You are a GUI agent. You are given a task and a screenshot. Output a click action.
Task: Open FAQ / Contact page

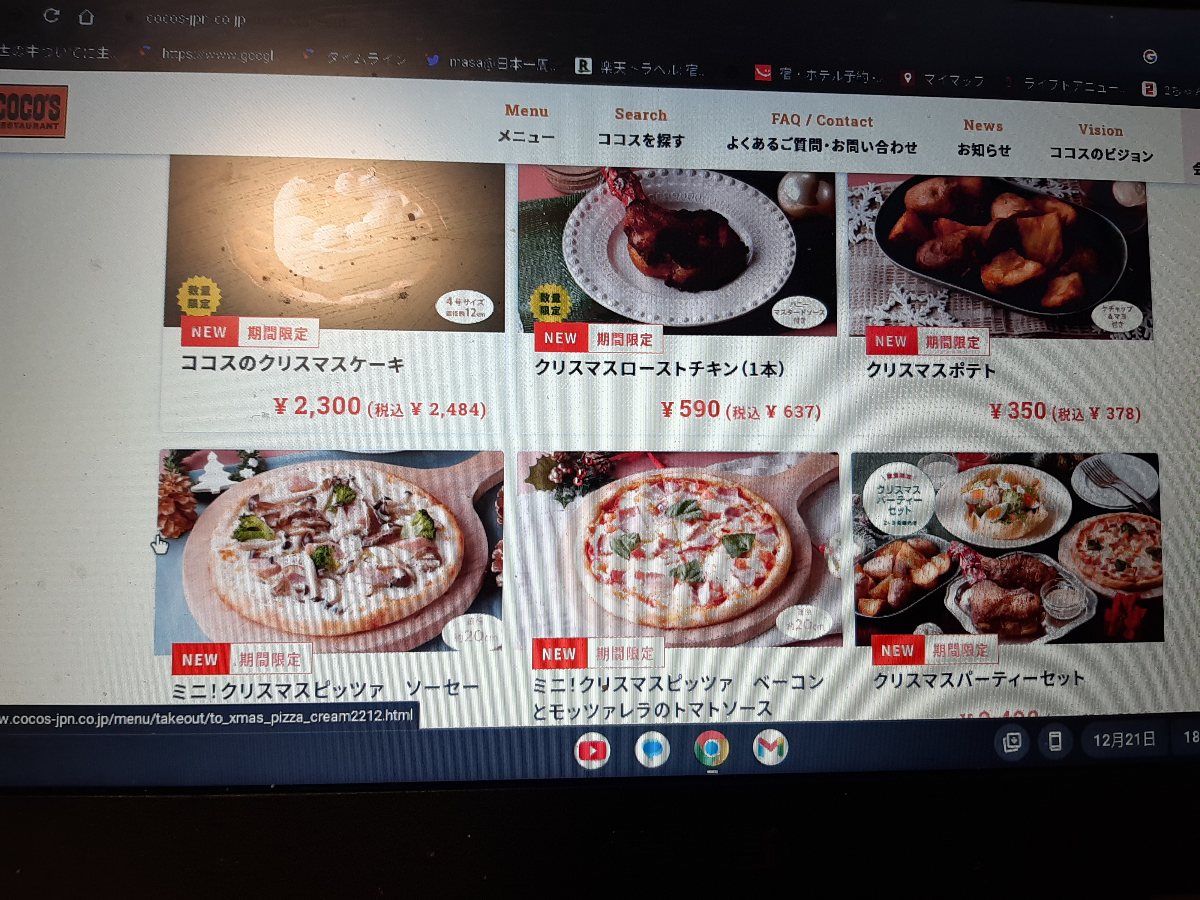[x=822, y=134]
